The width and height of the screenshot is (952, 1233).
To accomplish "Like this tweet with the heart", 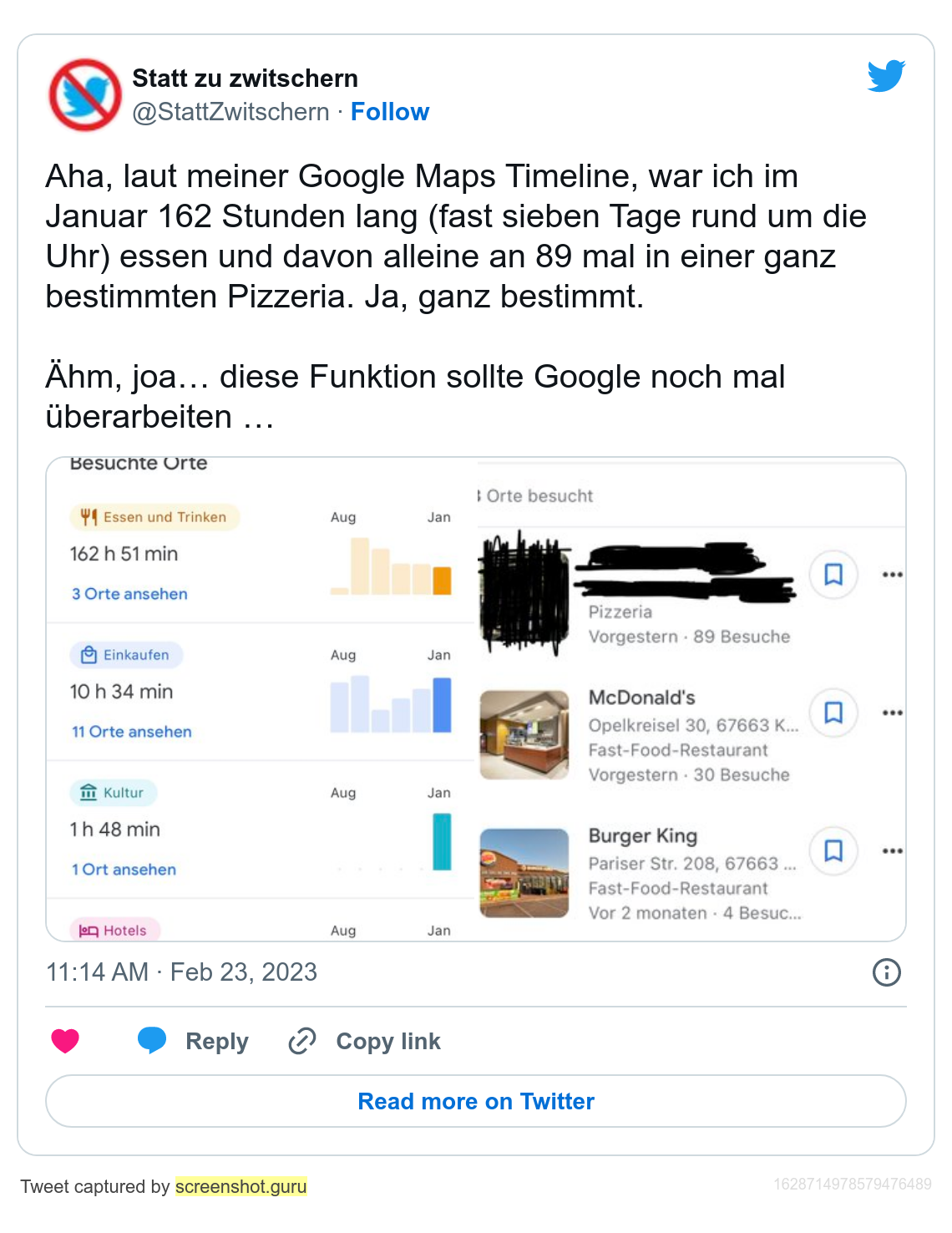I will tap(65, 1041).
